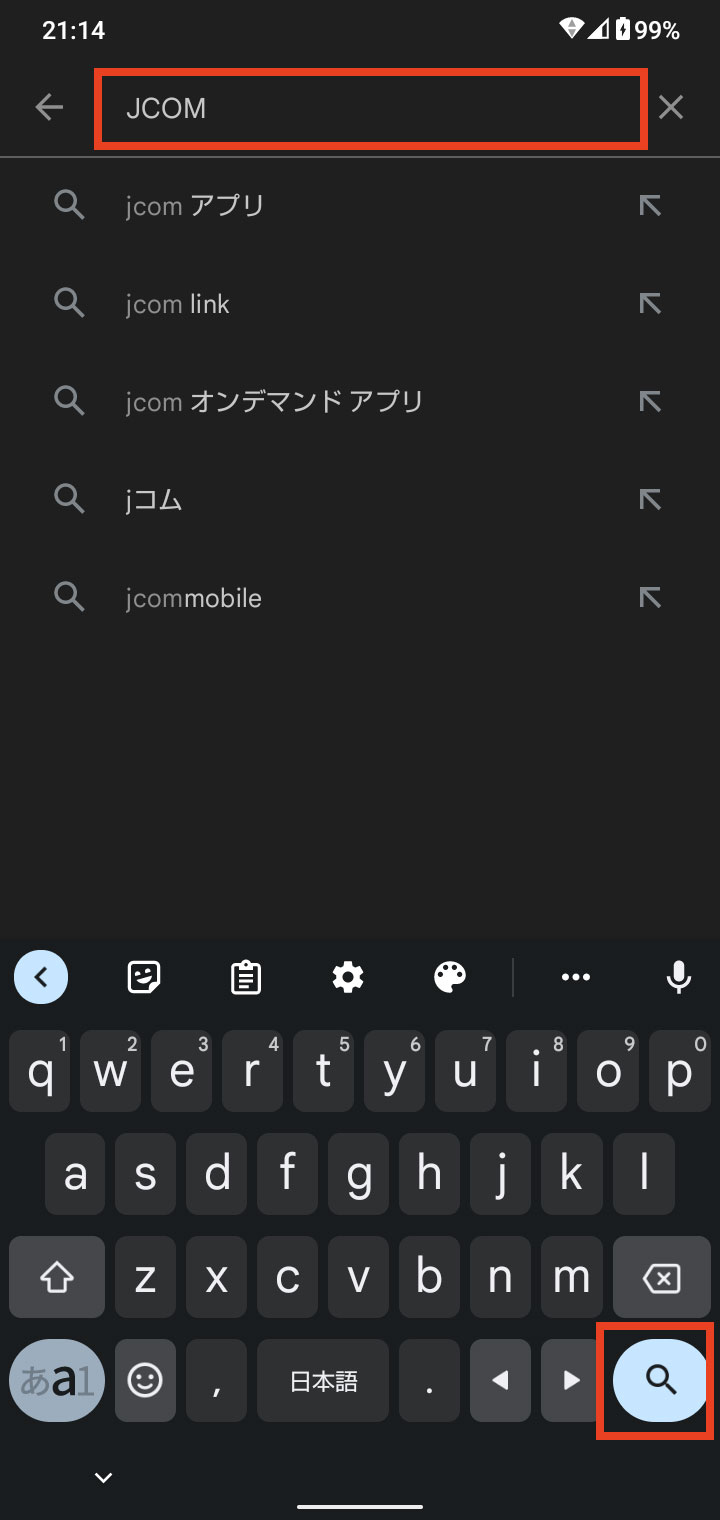Tap the keyboard search key
Viewport: 720px width, 1520px height.
coord(660,1381)
